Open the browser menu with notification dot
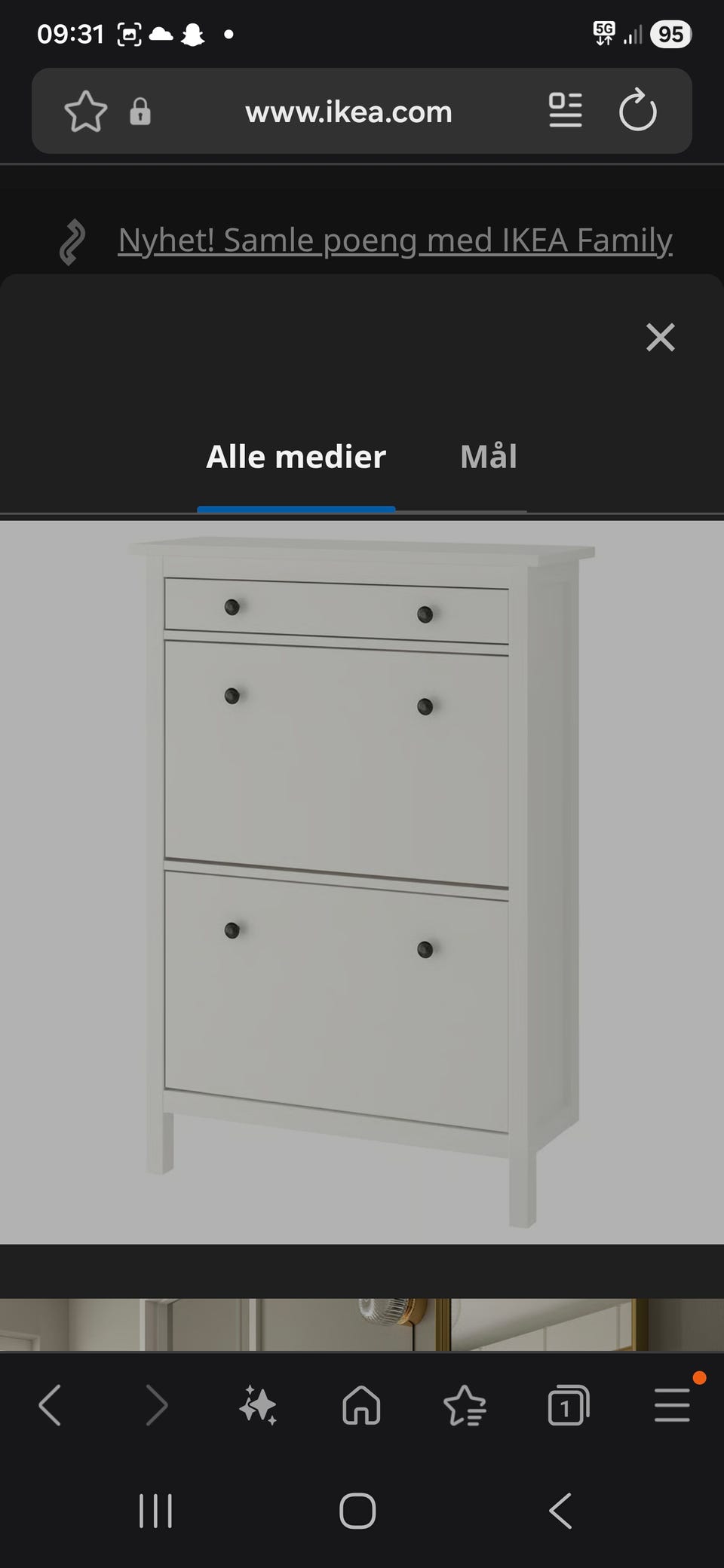724x1568 pixels. [671, 1404]
